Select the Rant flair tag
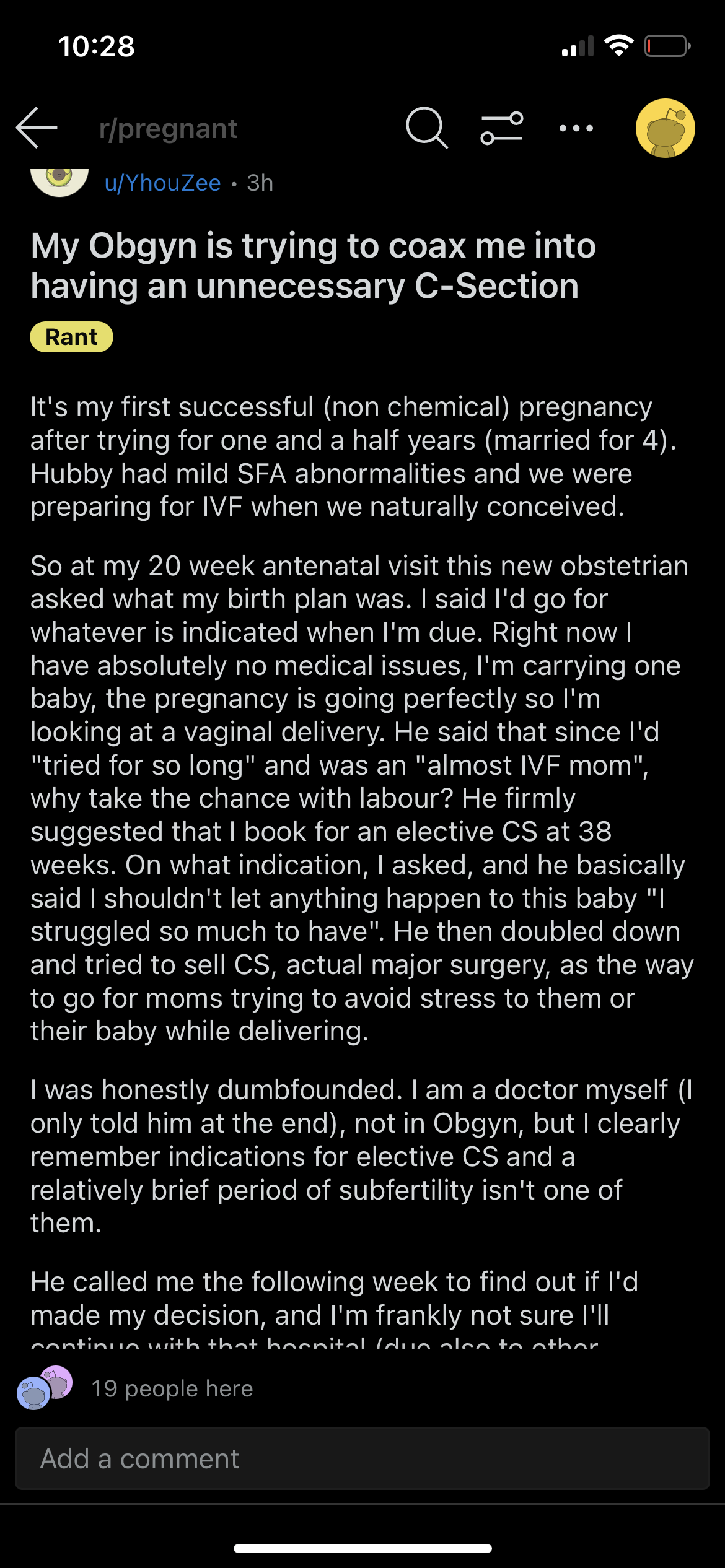Image resolution: width=725 pixels, height=1568 pixels. (x=72, y=338)
